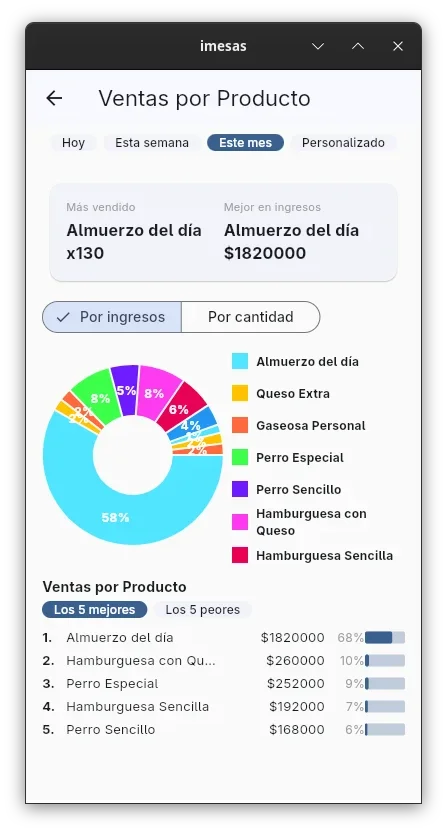The width and height of the screenshot is (447, 832).
Task: Switch to Por ingresos view
Action: tap(112, 317)
